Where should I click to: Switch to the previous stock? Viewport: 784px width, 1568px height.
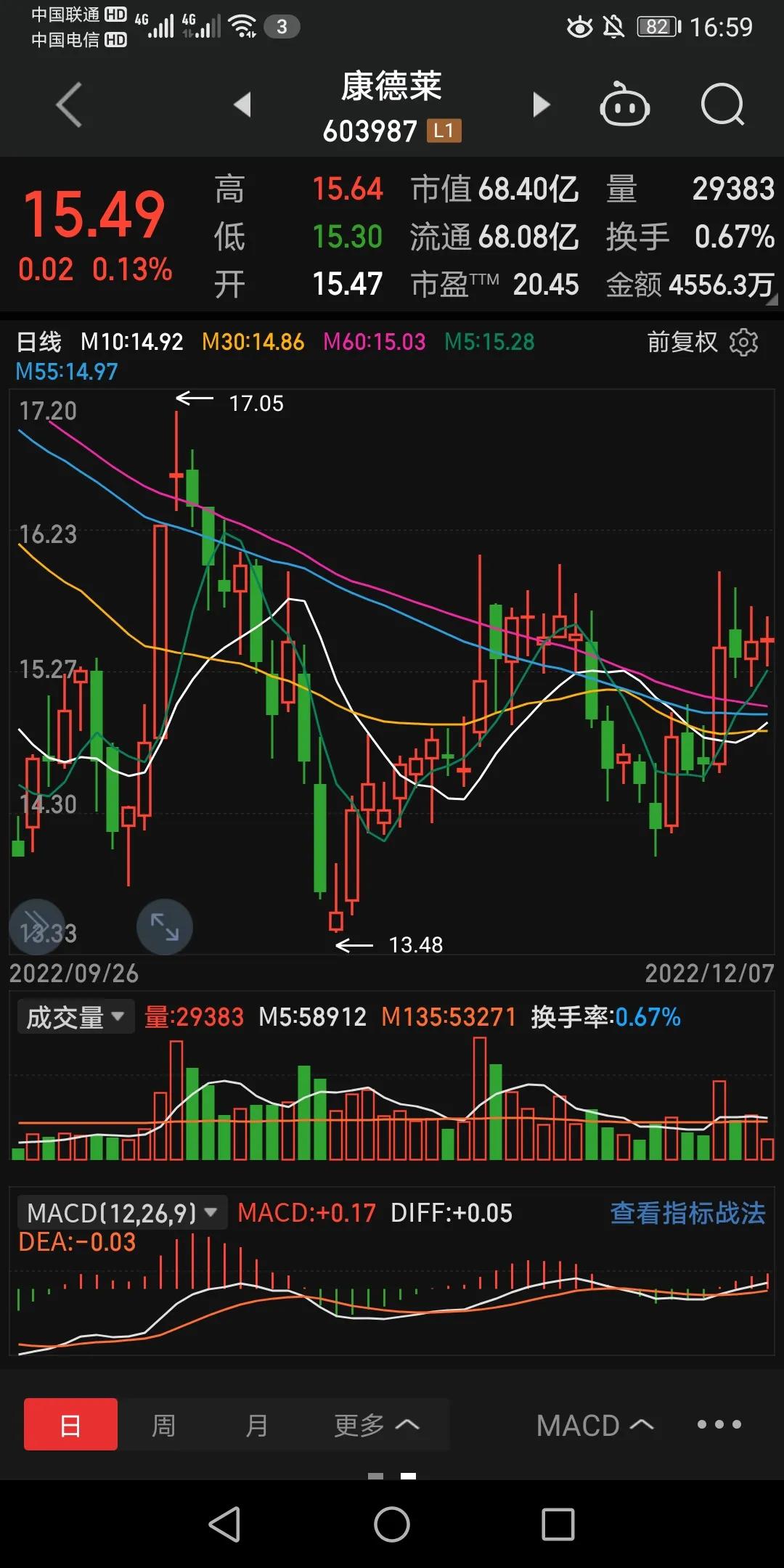point(242,105)
